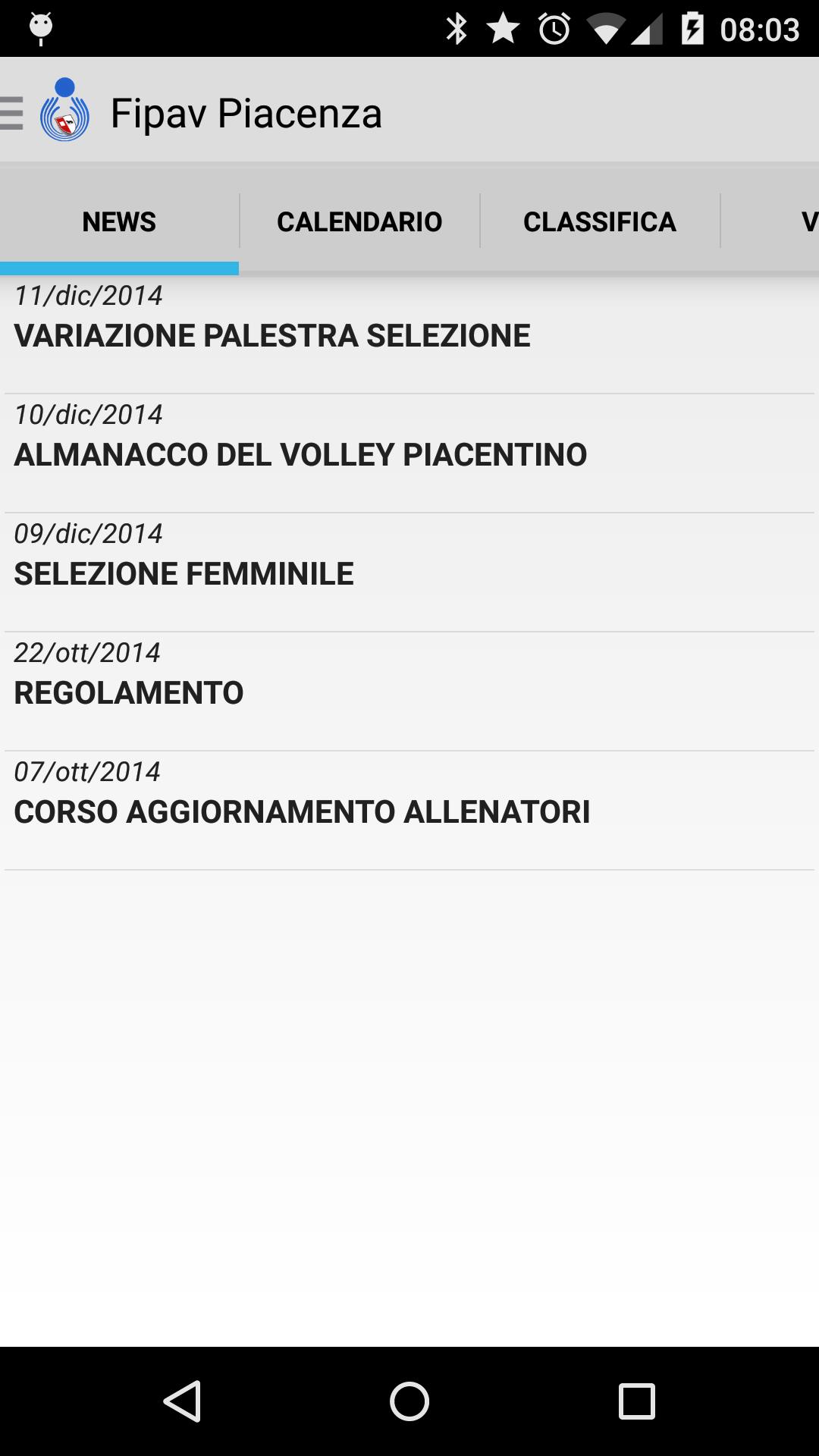Viewport: 819px width, 1456px height.
Task: Tap the battery charging indicator
Action: [x=692, y=28]
